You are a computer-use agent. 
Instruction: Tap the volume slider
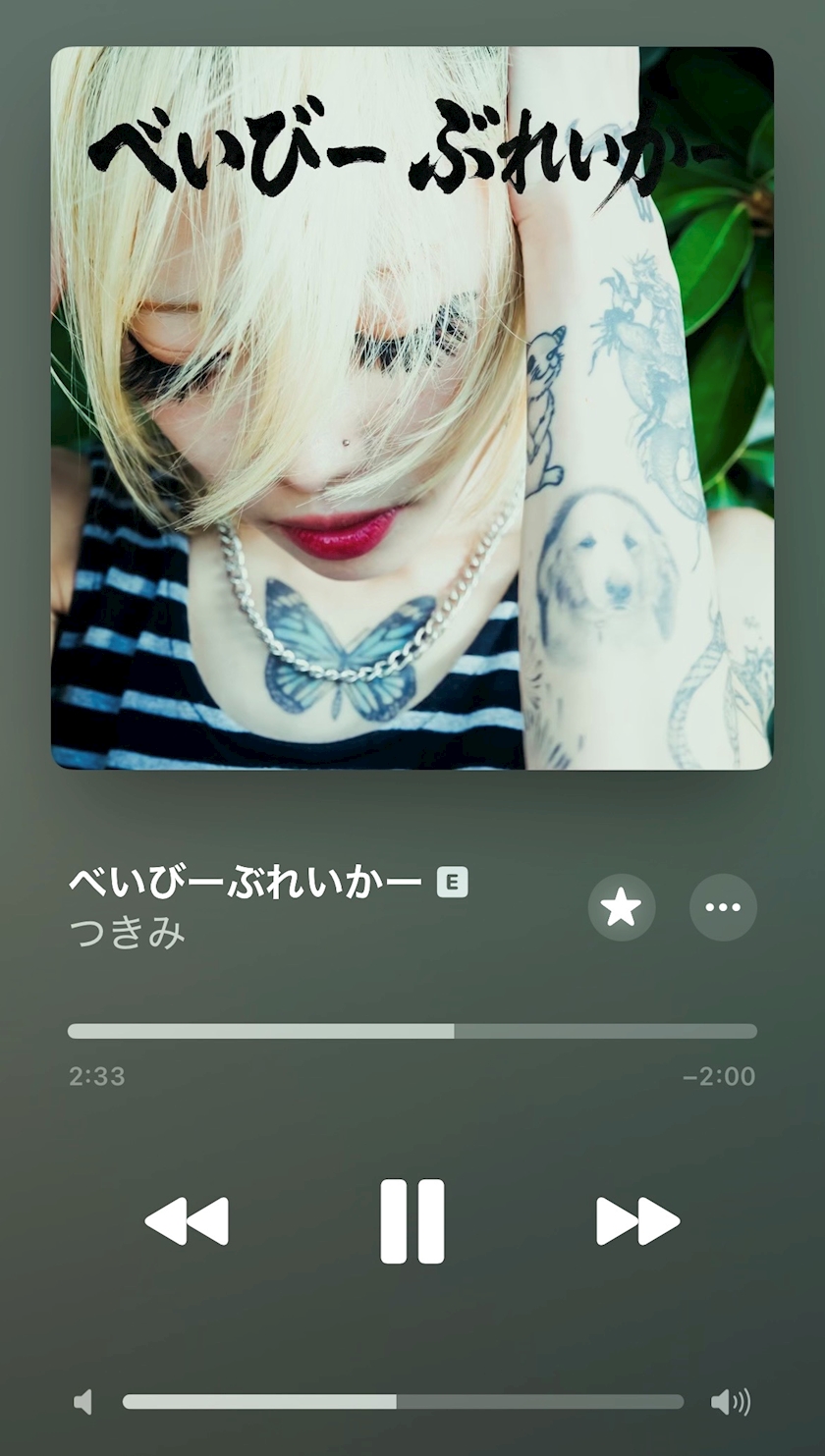pos(403,1402)
